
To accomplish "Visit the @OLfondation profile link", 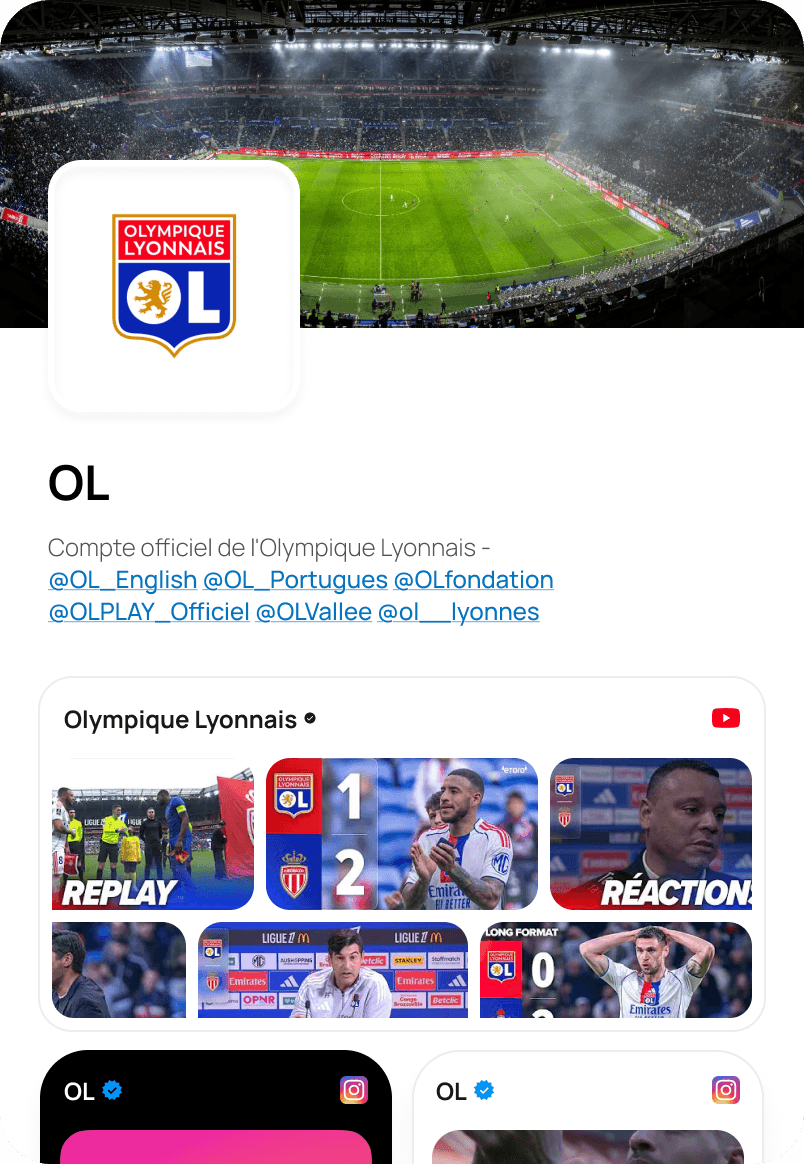I will click(x=473, y=580).
